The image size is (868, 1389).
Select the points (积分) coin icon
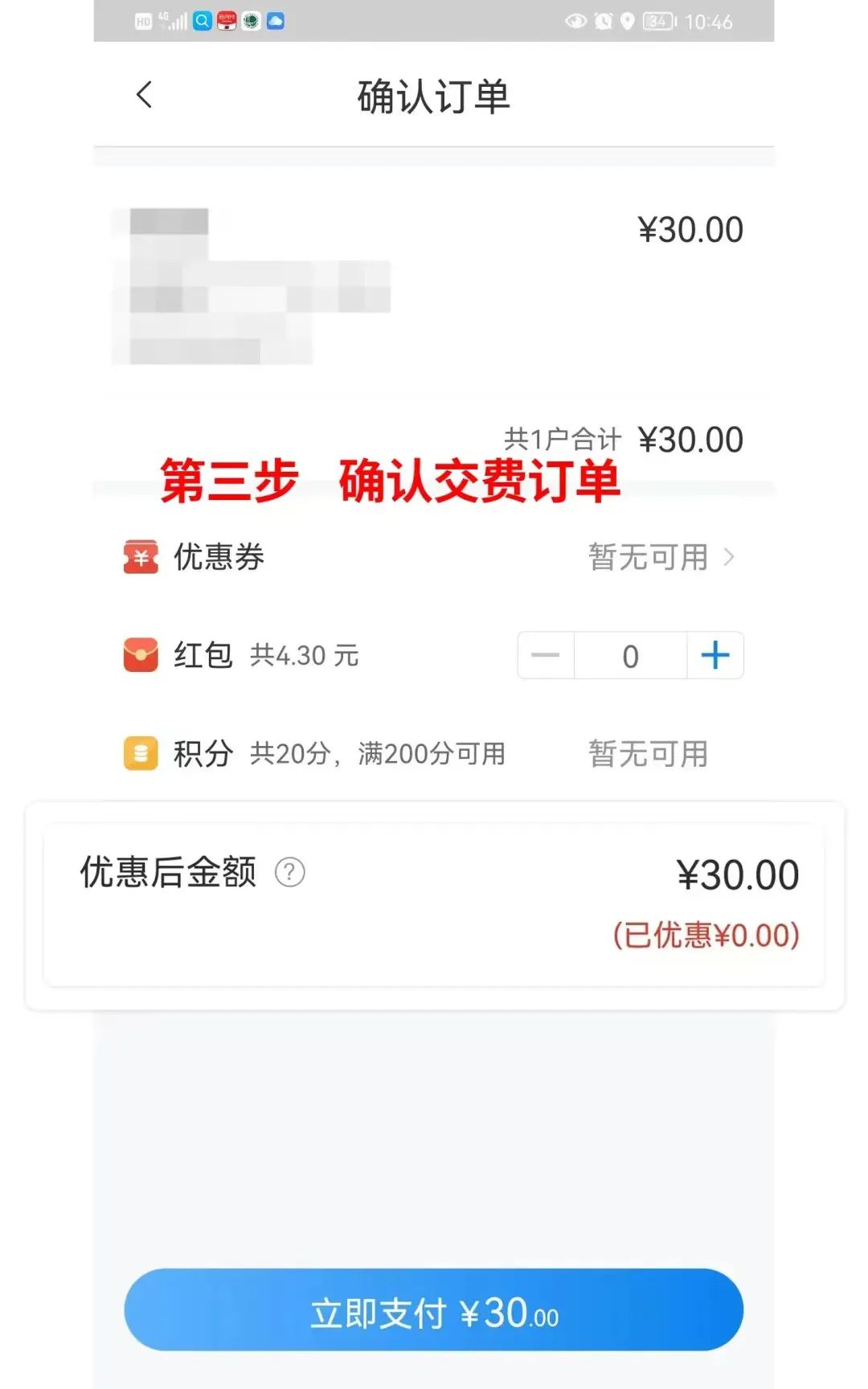[x=140, y=754]
